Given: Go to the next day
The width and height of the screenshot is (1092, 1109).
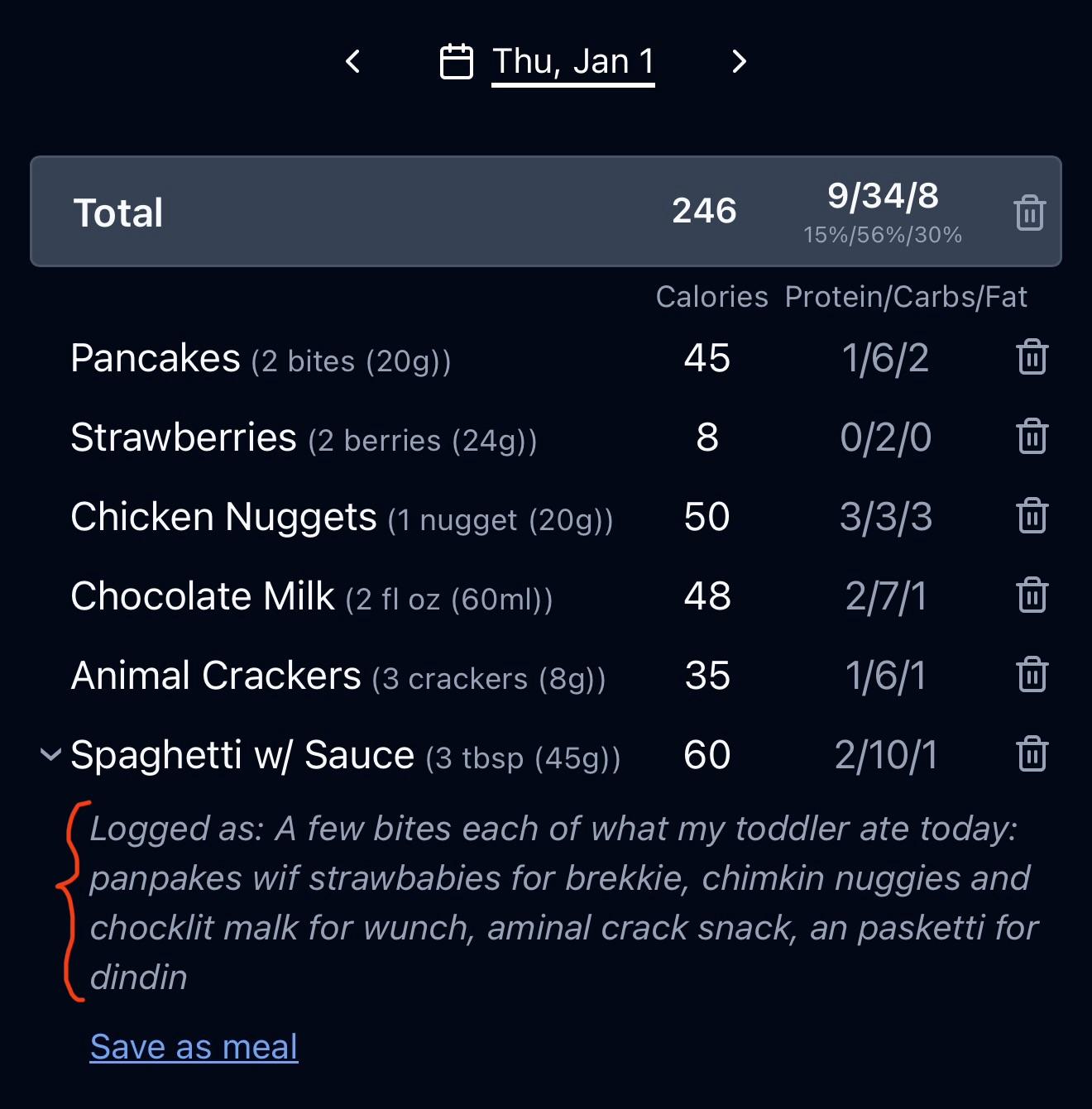Looking at the screenshot, I should [x=739, y=61].
